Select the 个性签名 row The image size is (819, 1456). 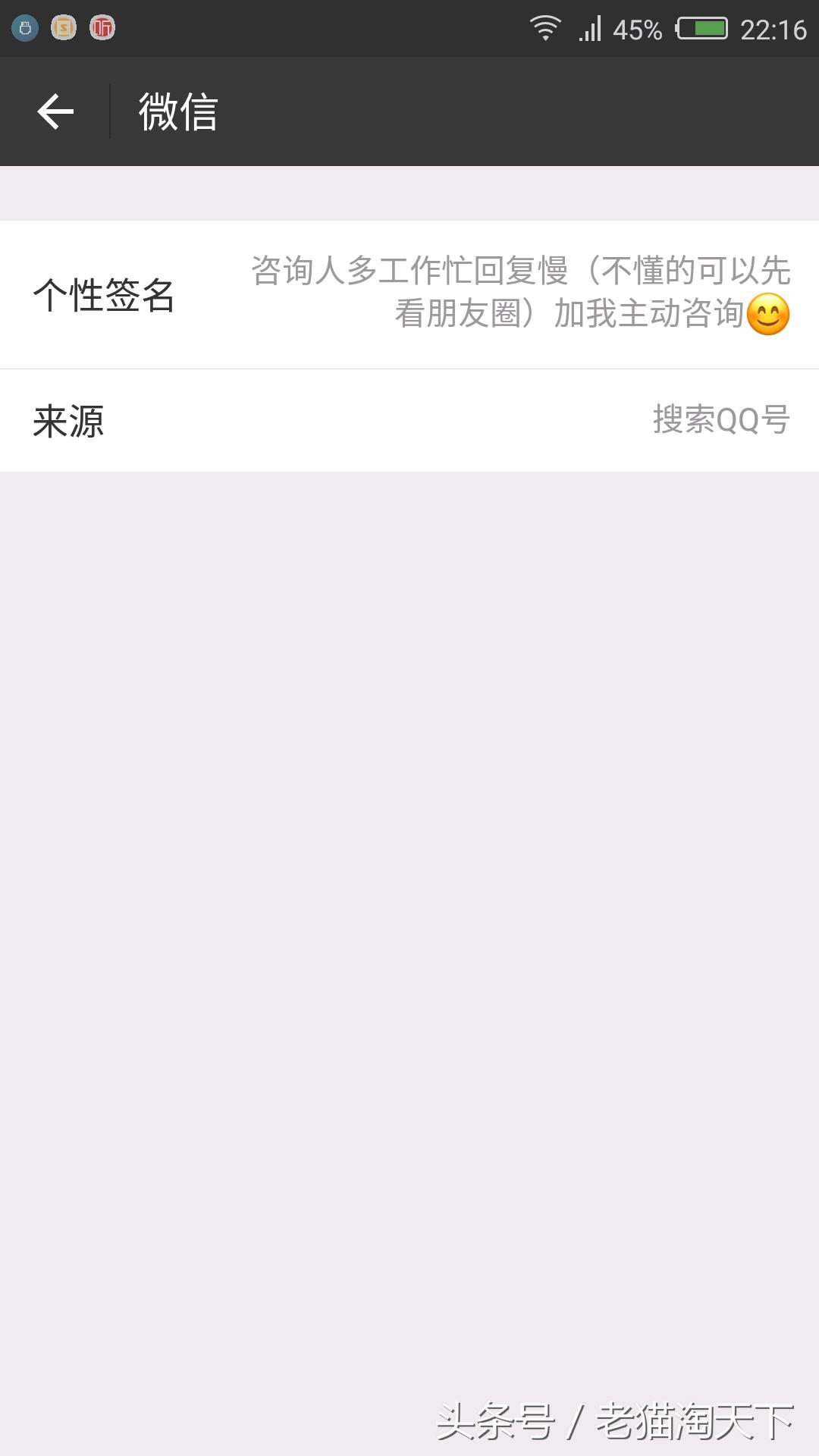(409, 294)
